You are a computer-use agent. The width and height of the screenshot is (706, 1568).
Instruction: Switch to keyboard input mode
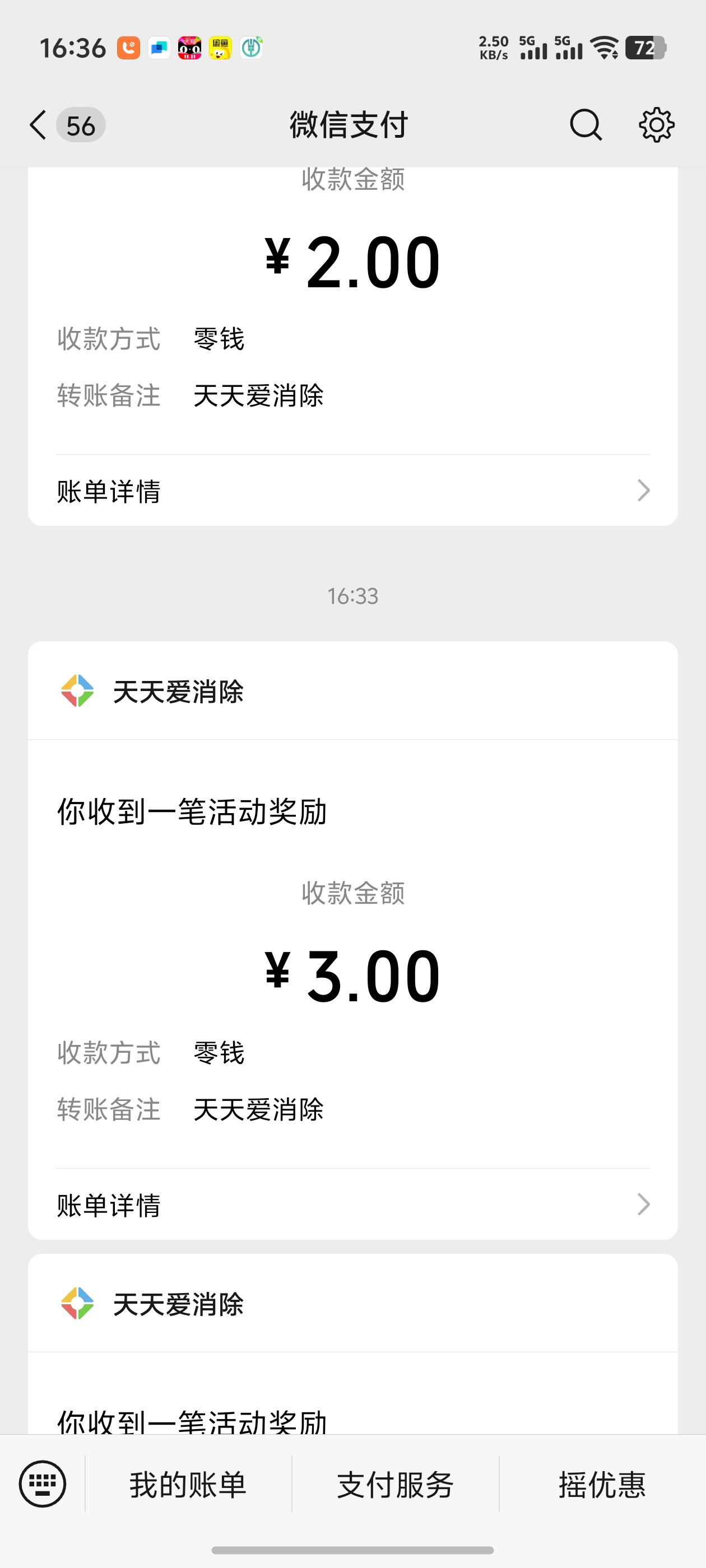click(x=43, y=1484)
